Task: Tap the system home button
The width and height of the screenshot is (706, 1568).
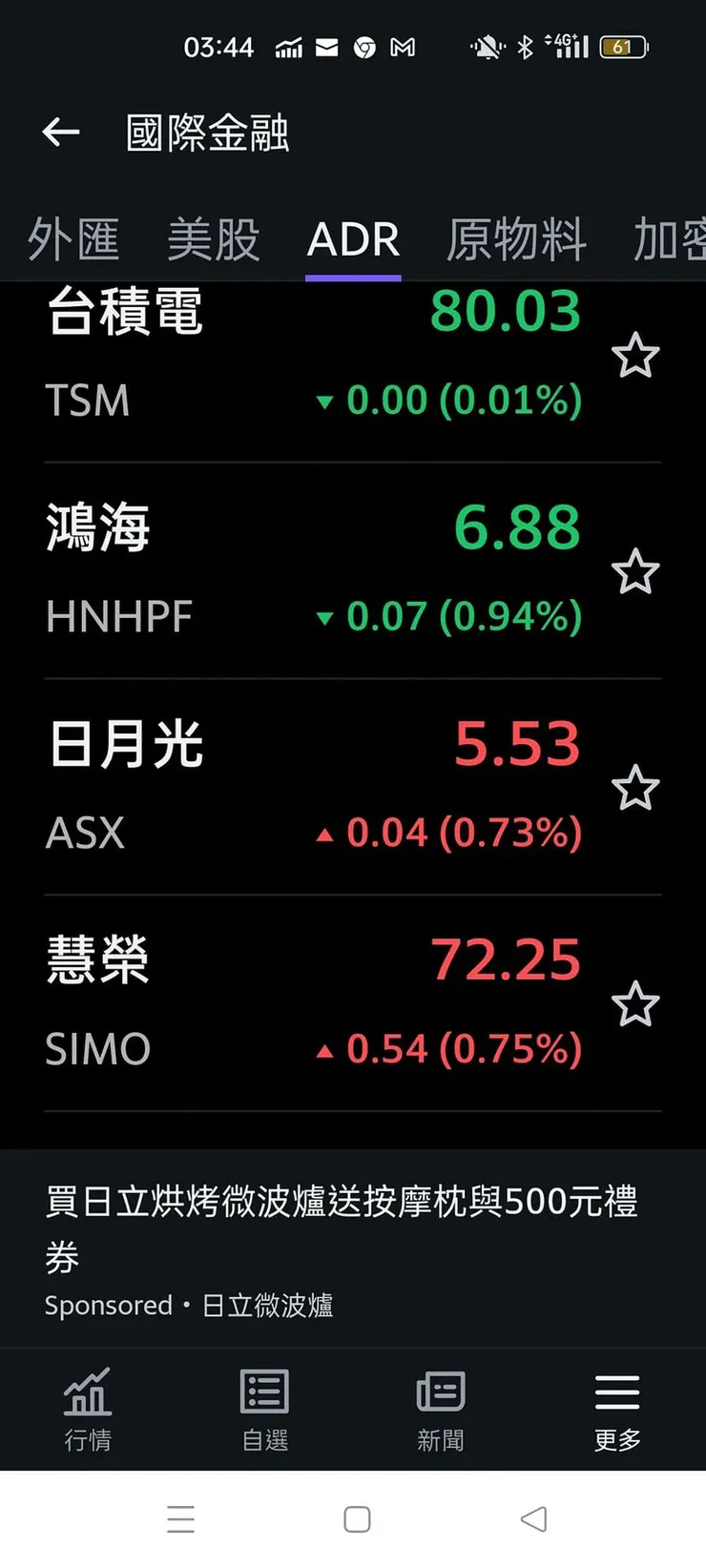Action: click(357, 1519)
